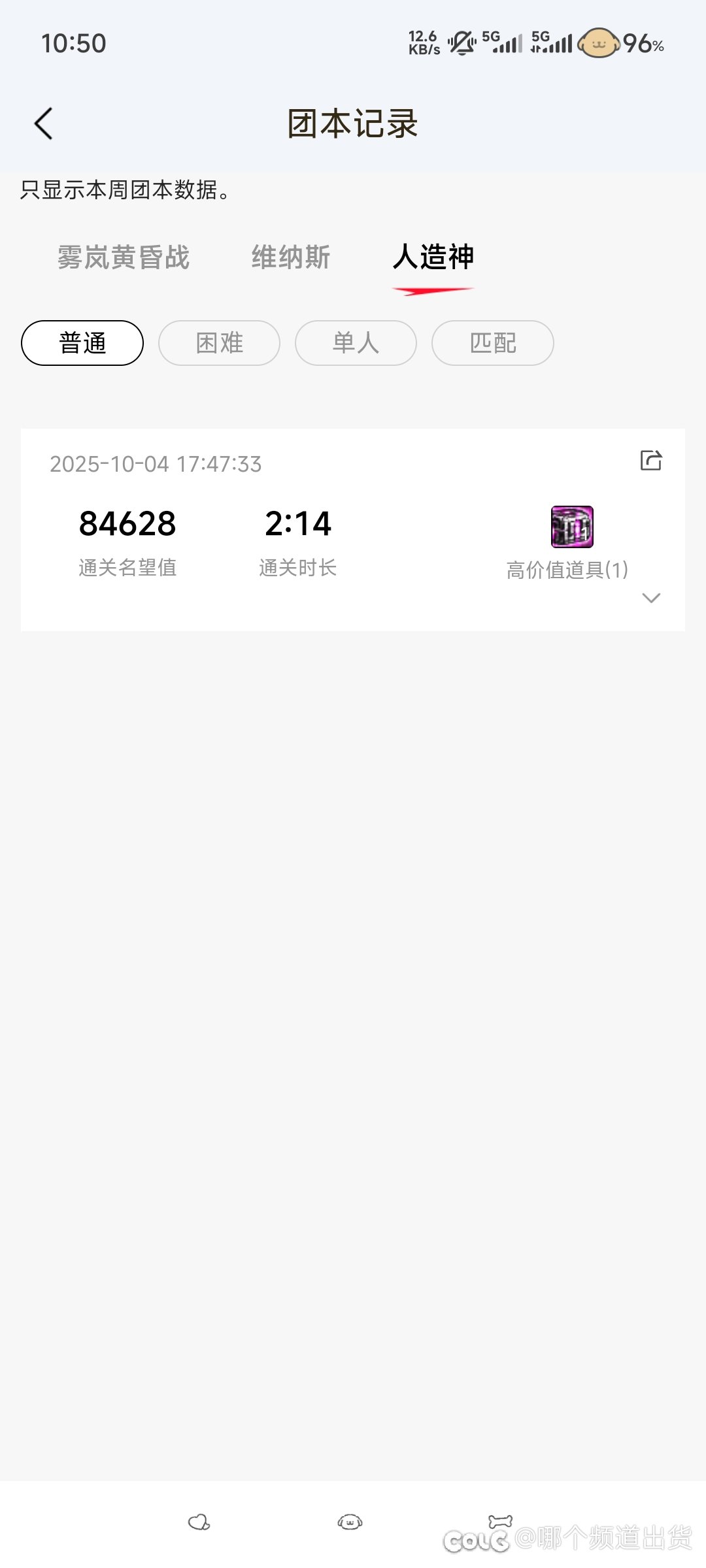Viewport: 706px width, 1568px height.
Task: Go back from the 团本记录 page
Action: click(43, 123)
